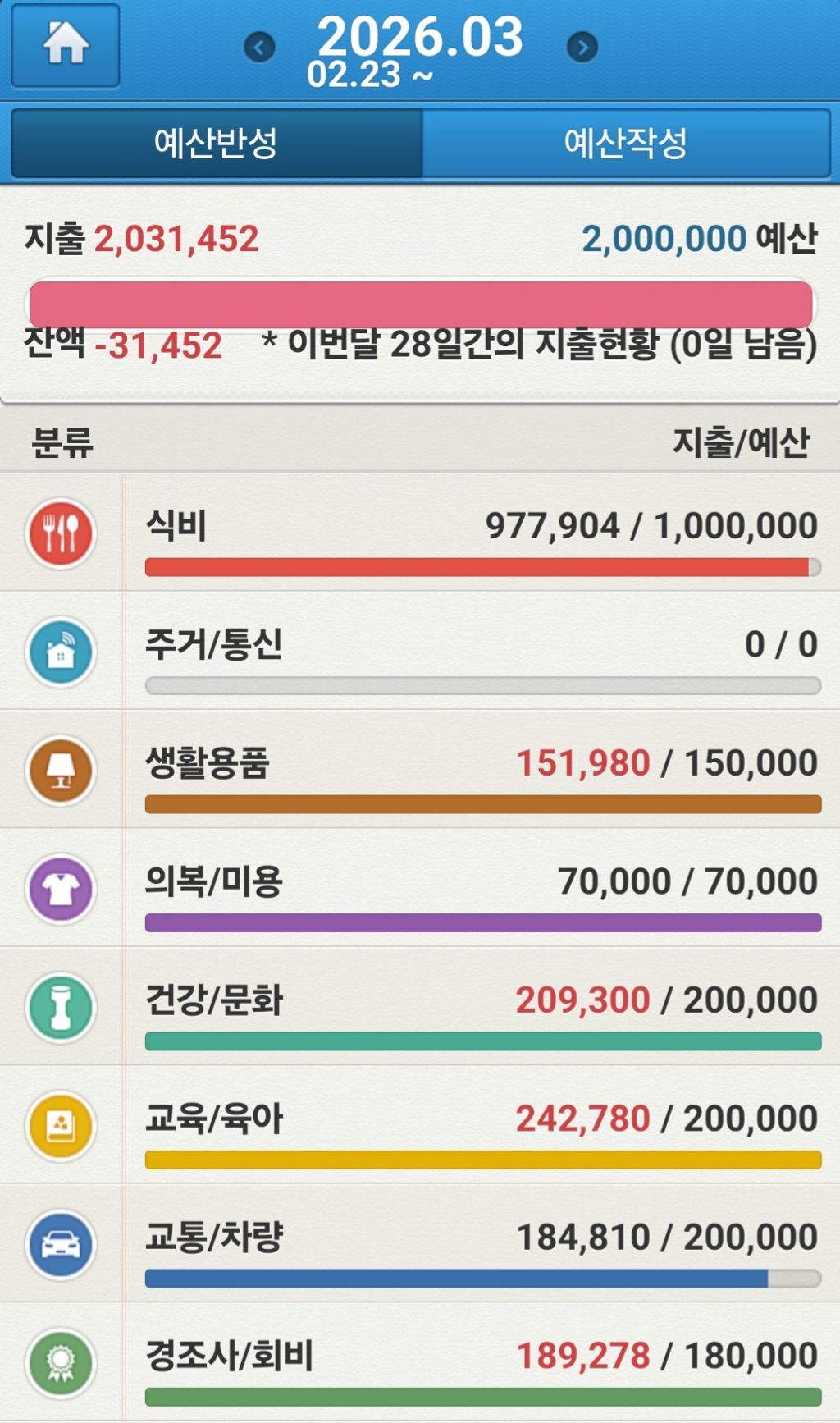Go to the home screen button

pyautogui.click(x=66, y=45)
